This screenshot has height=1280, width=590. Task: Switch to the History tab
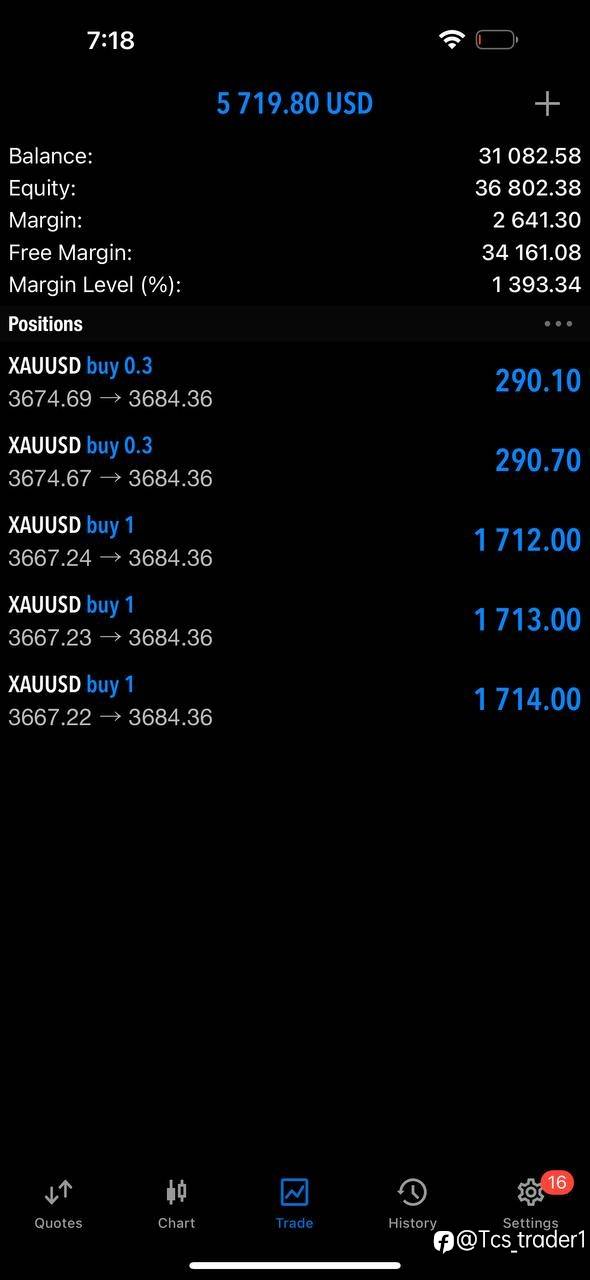412,1204
